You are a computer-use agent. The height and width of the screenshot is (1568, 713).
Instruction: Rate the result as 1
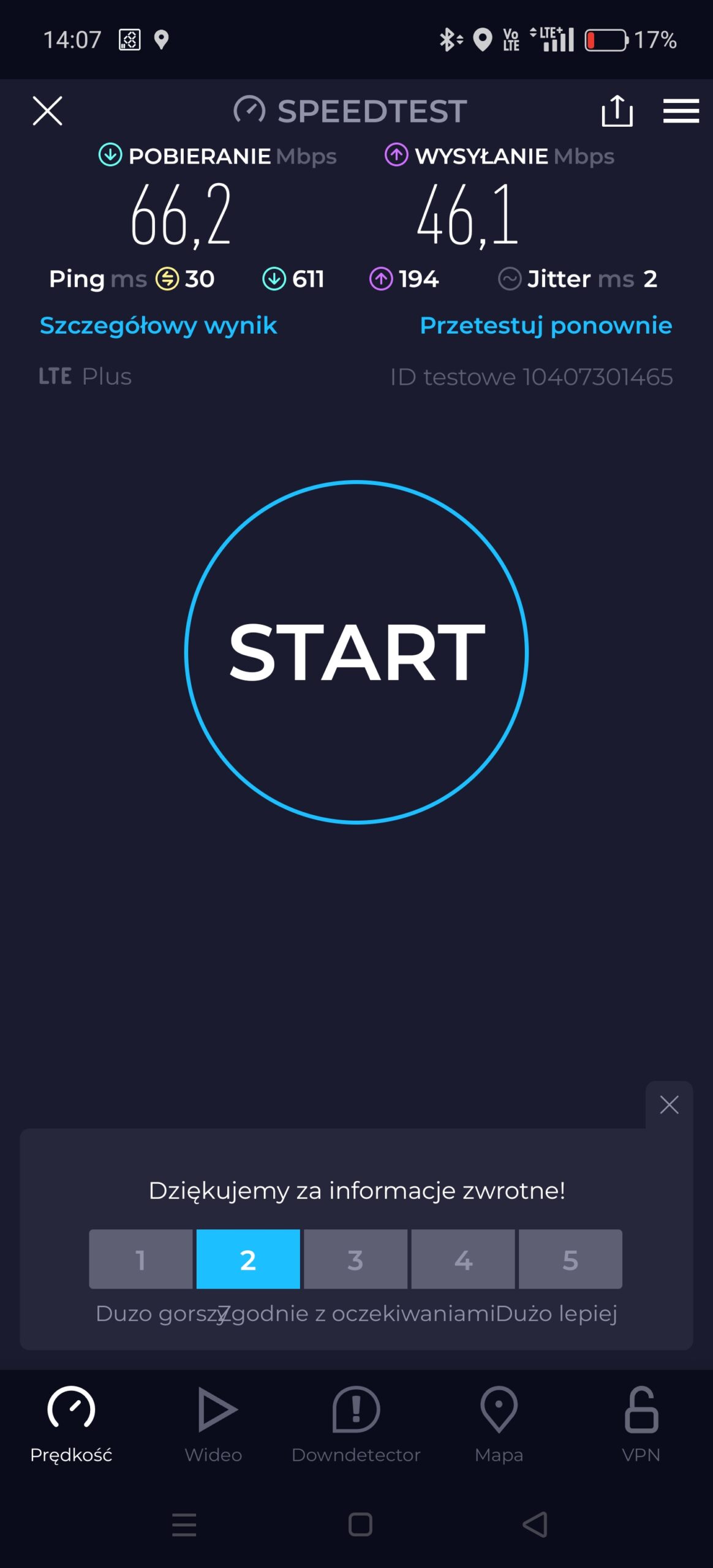click(x=140, y=1259)
